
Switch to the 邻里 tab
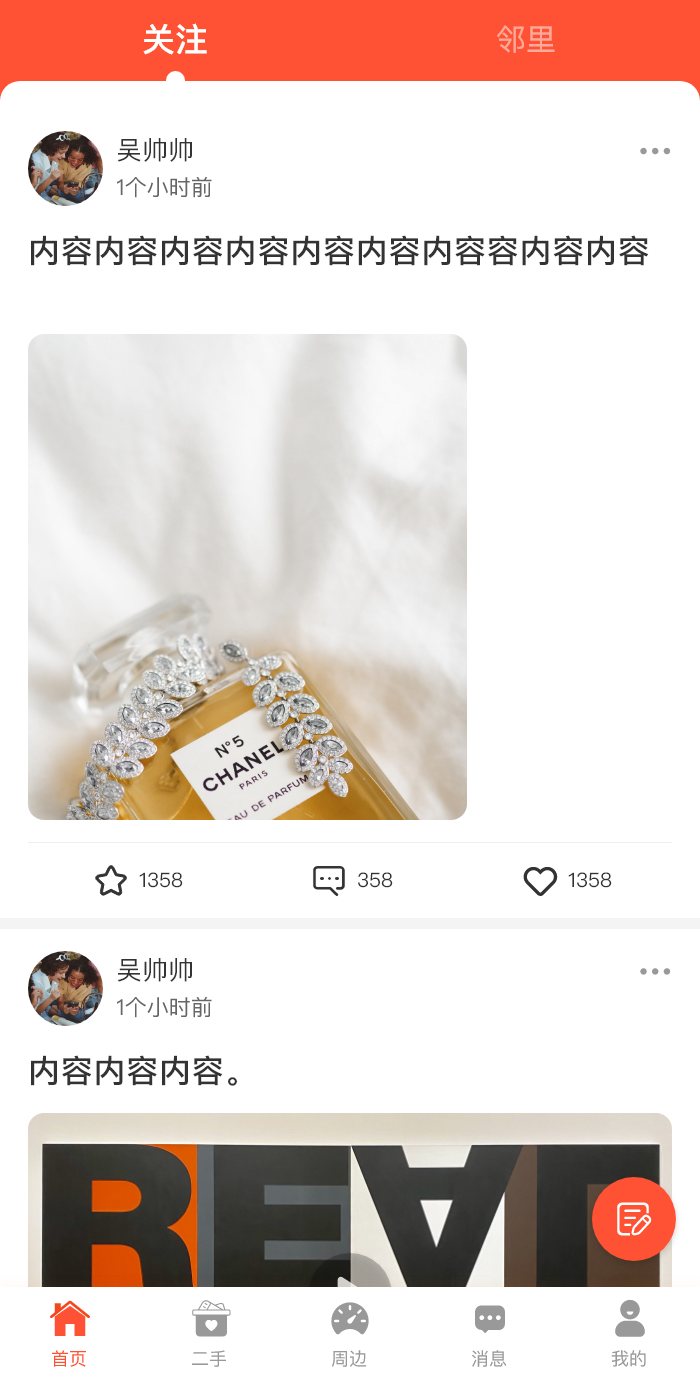coord(525,40)
